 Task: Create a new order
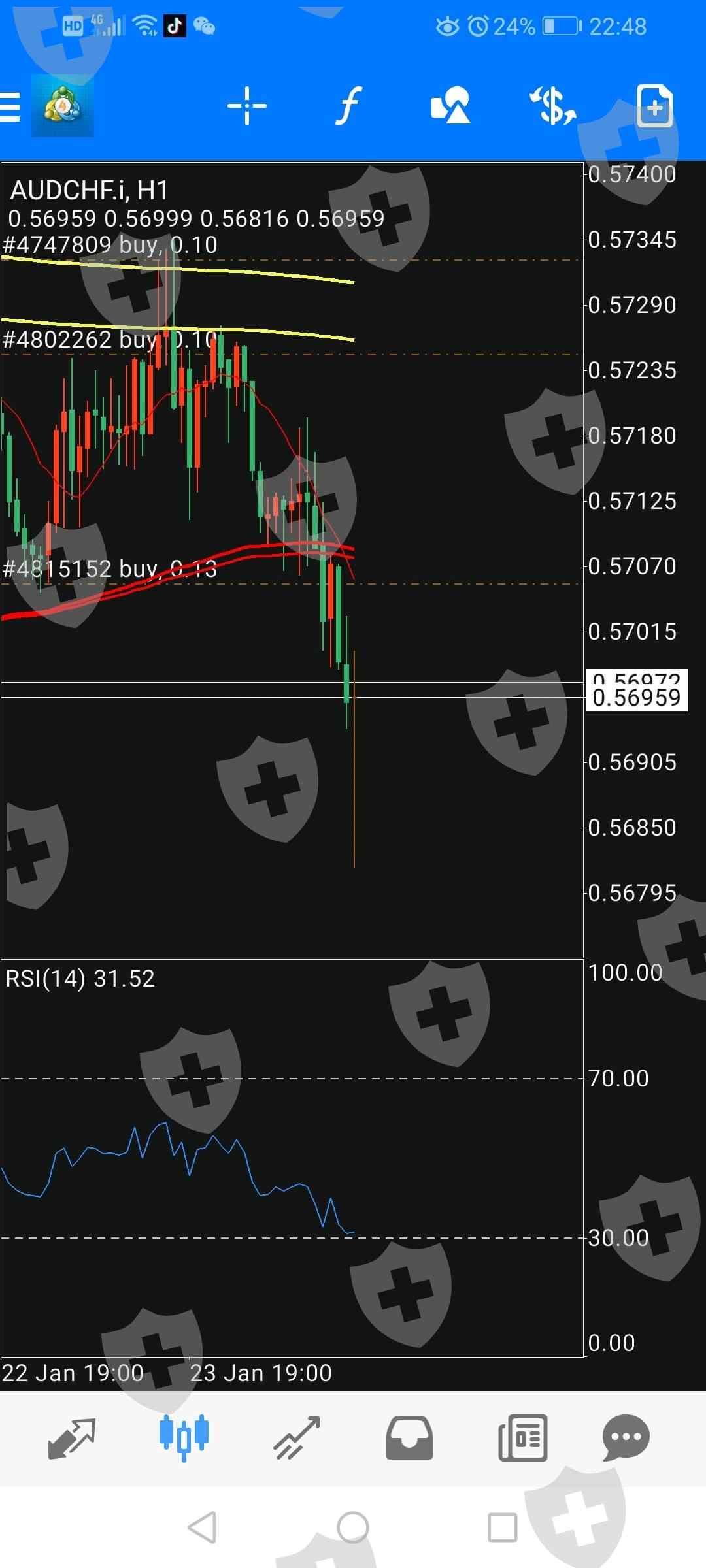click(654, 106)
